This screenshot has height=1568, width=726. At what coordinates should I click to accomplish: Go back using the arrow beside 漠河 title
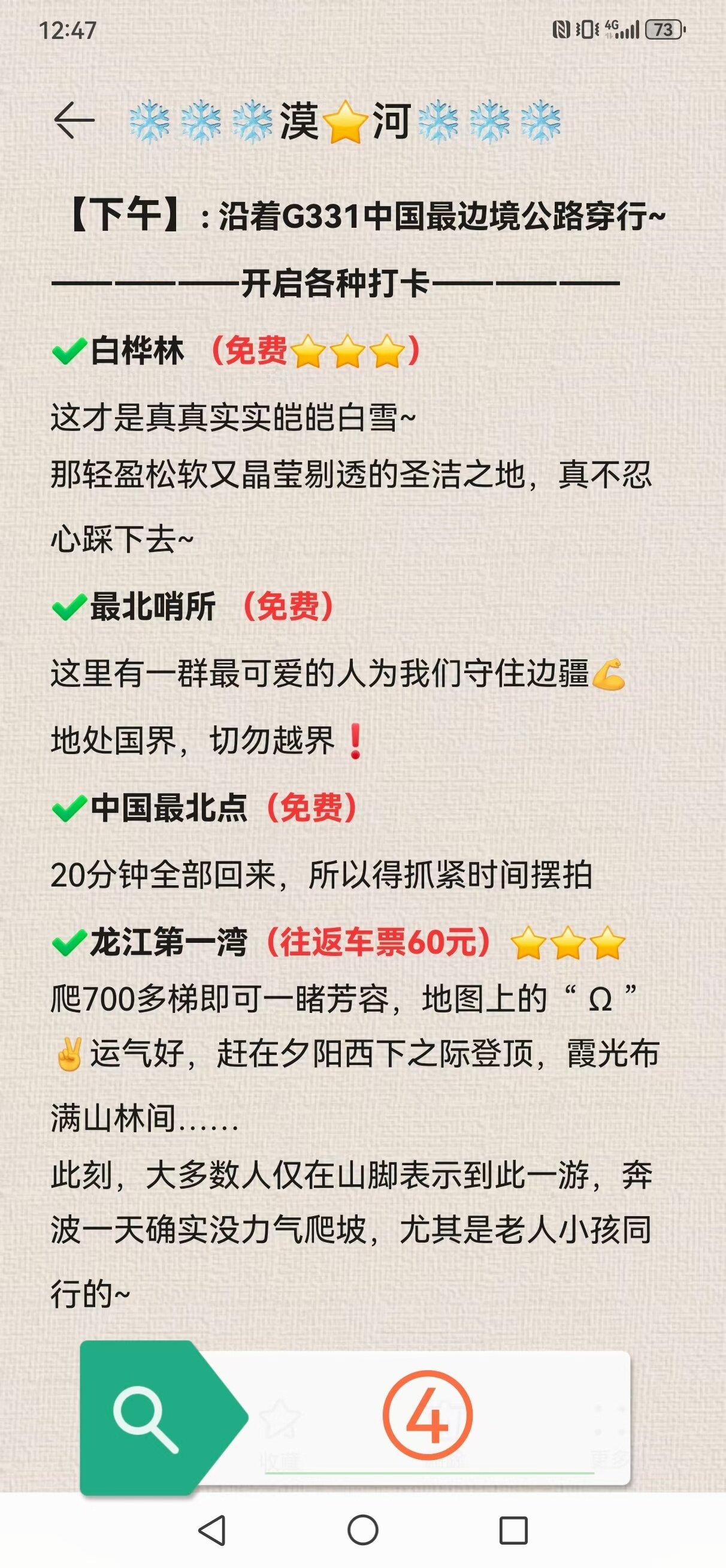[x=74, y=120]
